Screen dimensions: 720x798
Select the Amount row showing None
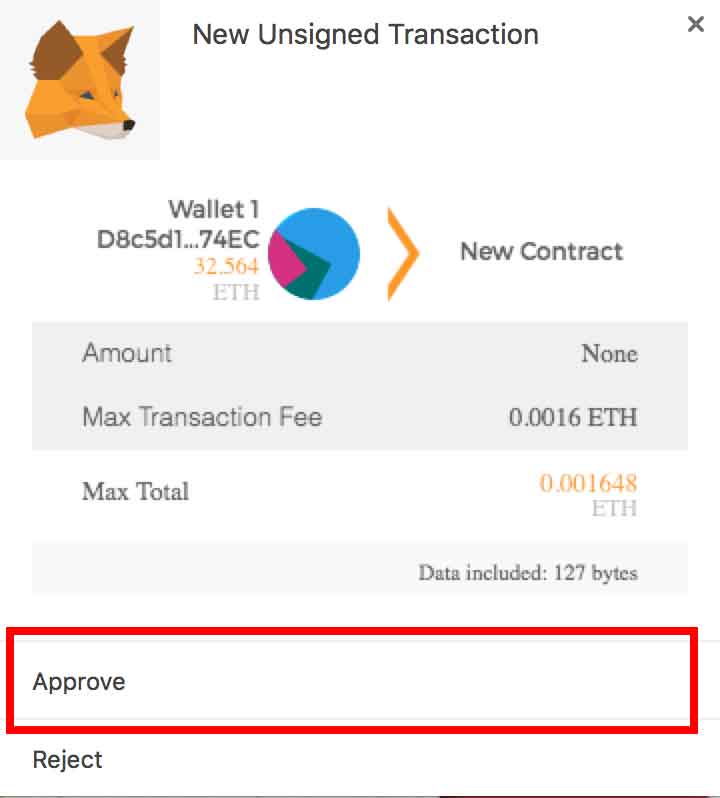[360, 353]
